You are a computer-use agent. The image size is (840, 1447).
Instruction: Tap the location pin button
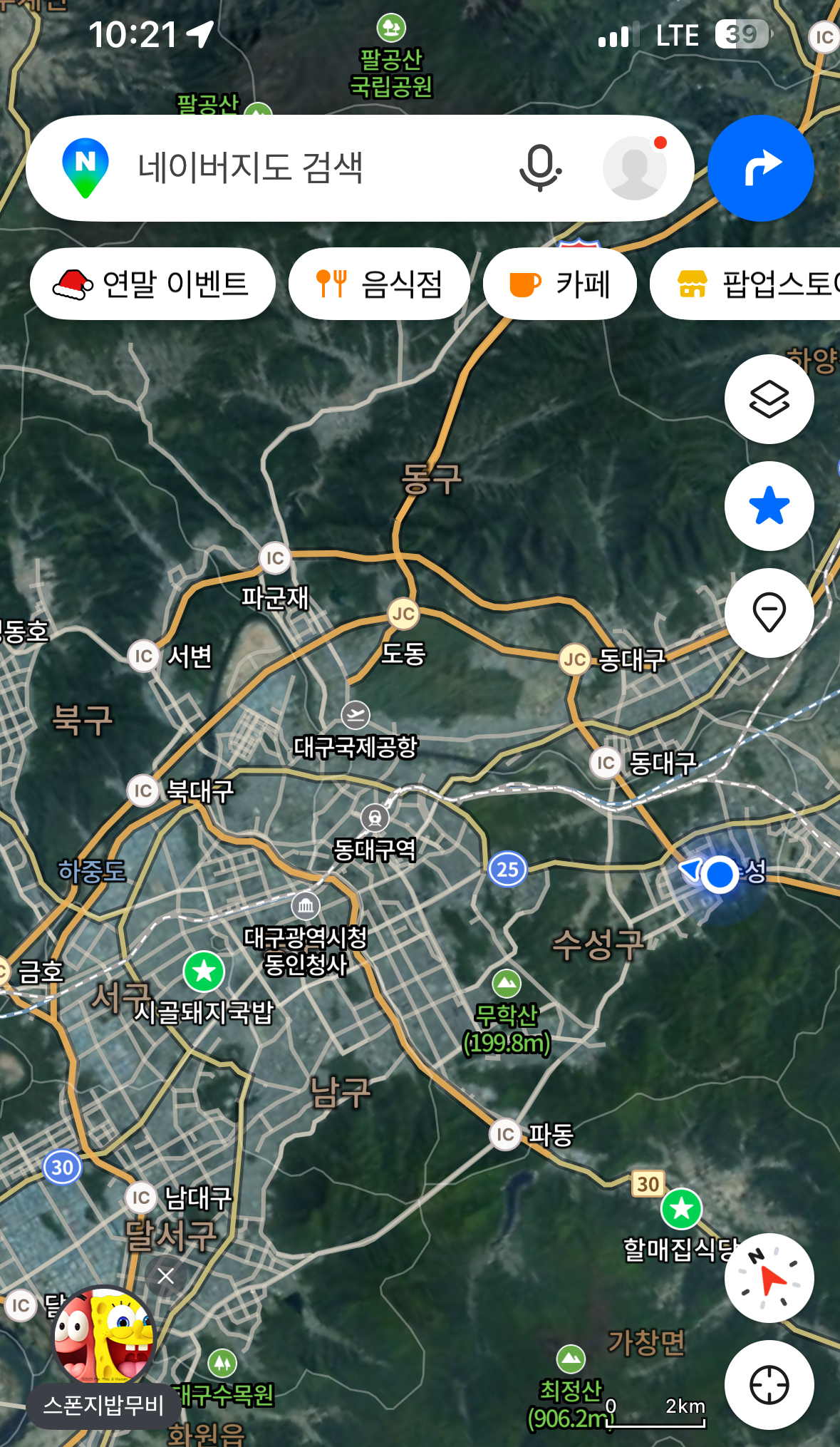(x=769, y=613)
